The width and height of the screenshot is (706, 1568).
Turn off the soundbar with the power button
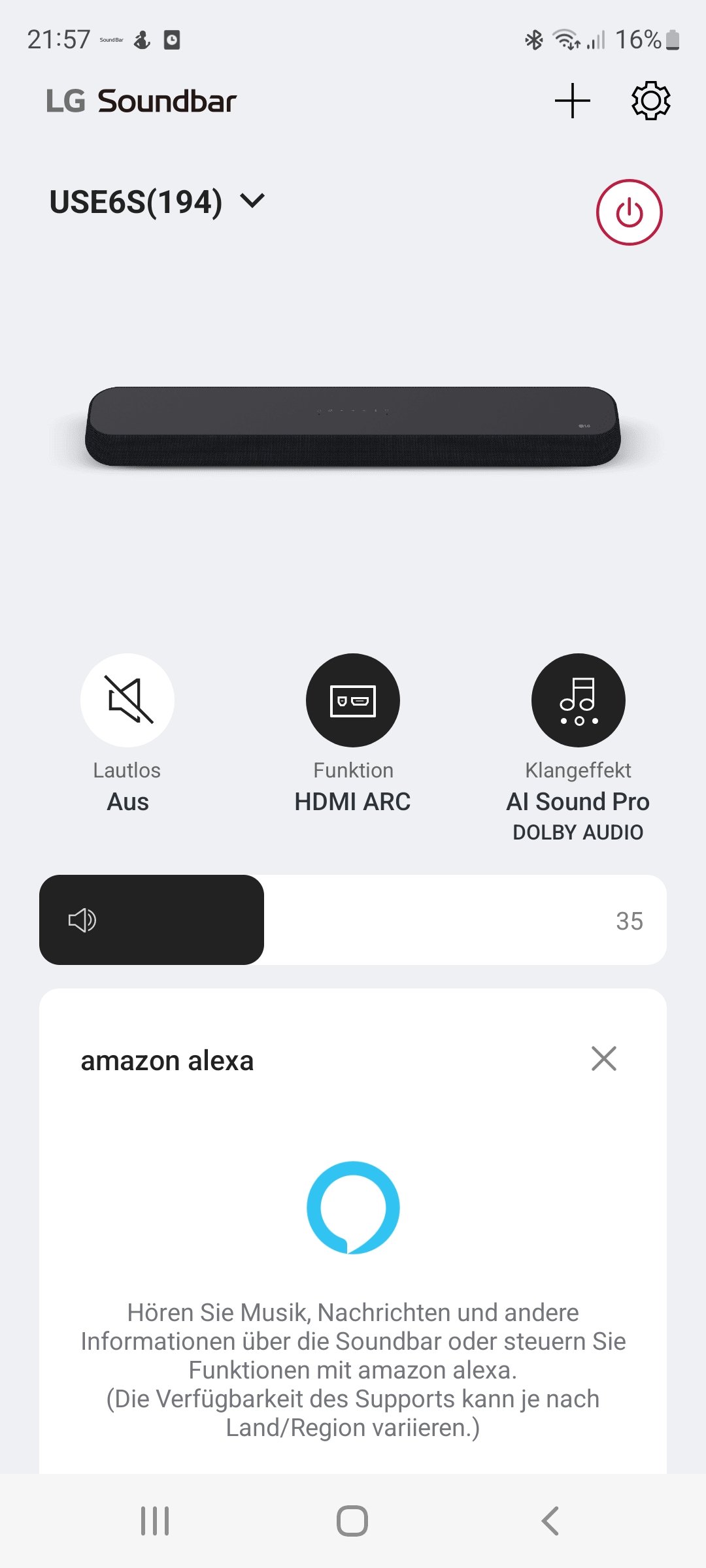click(629, 212)
